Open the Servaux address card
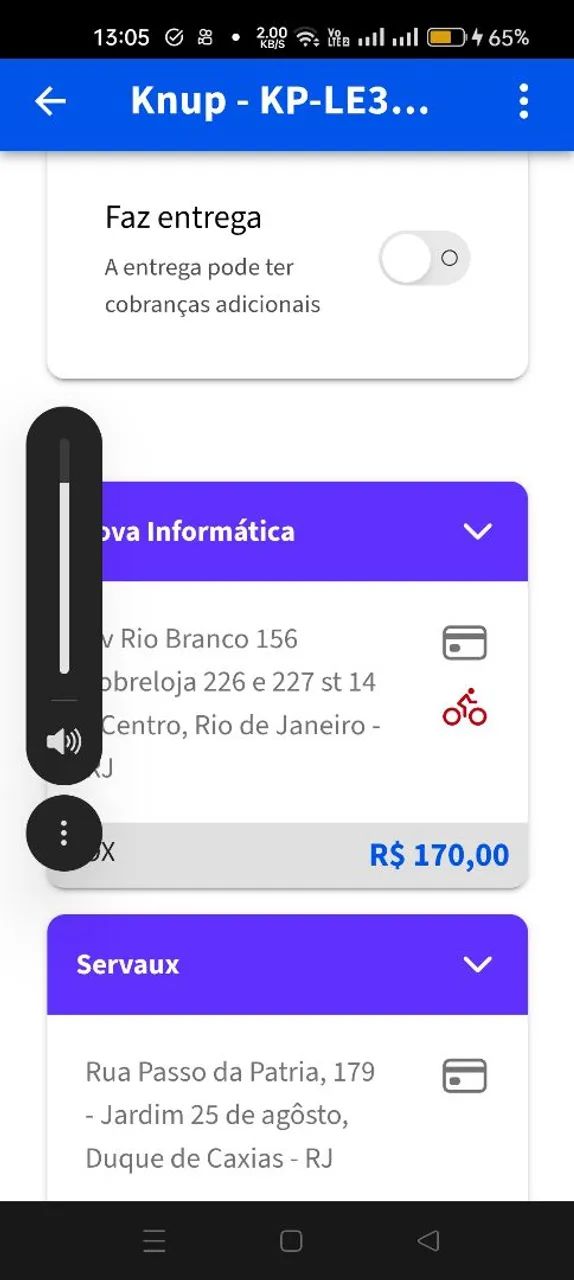Viewport: 574px width, 1280px height. tap(287, 1108)
